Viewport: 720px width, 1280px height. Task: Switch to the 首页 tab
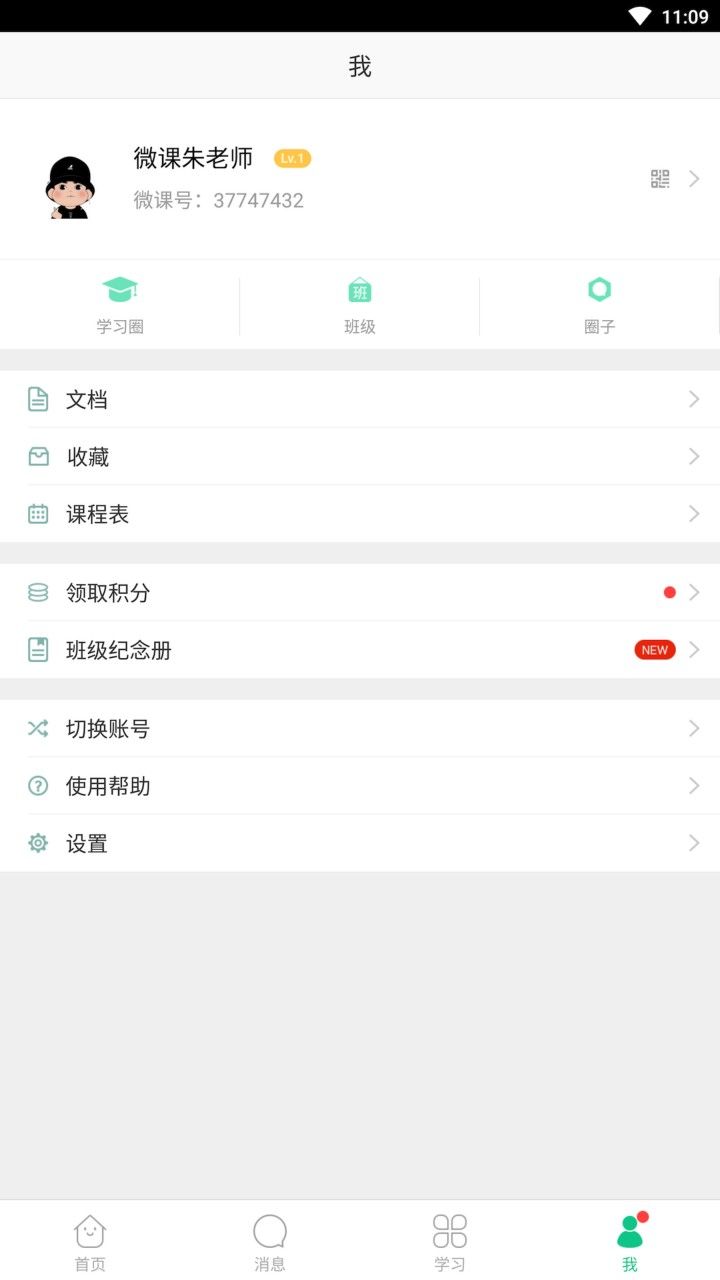(x=90, y=1237)
